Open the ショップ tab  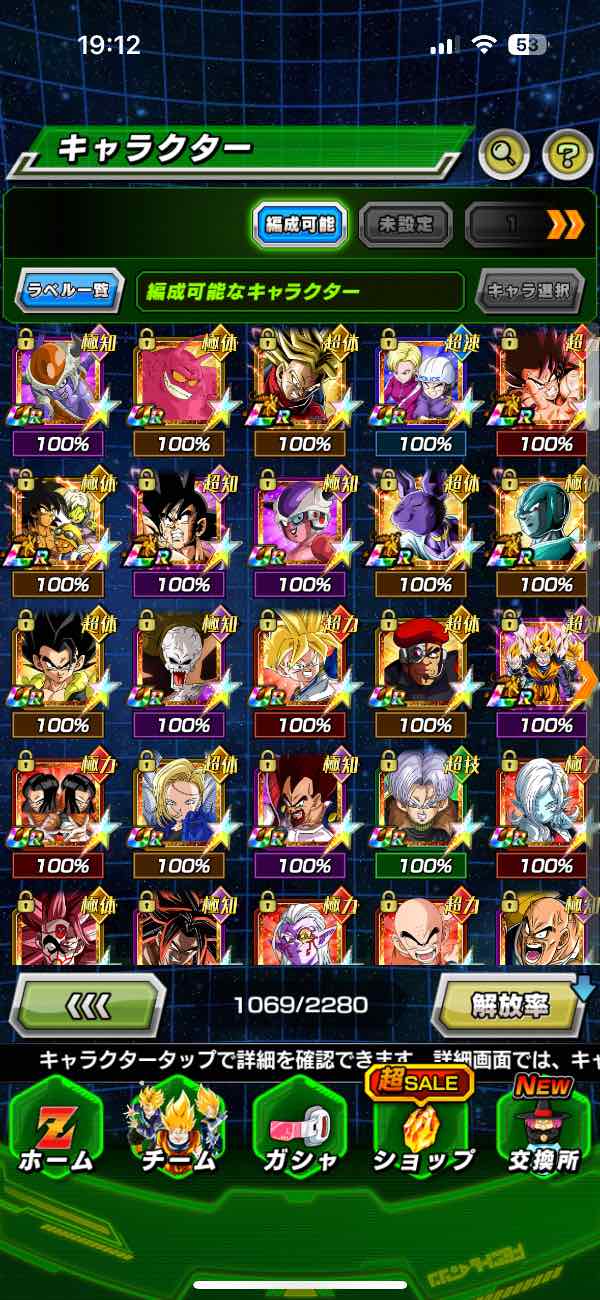point(421,1130)
